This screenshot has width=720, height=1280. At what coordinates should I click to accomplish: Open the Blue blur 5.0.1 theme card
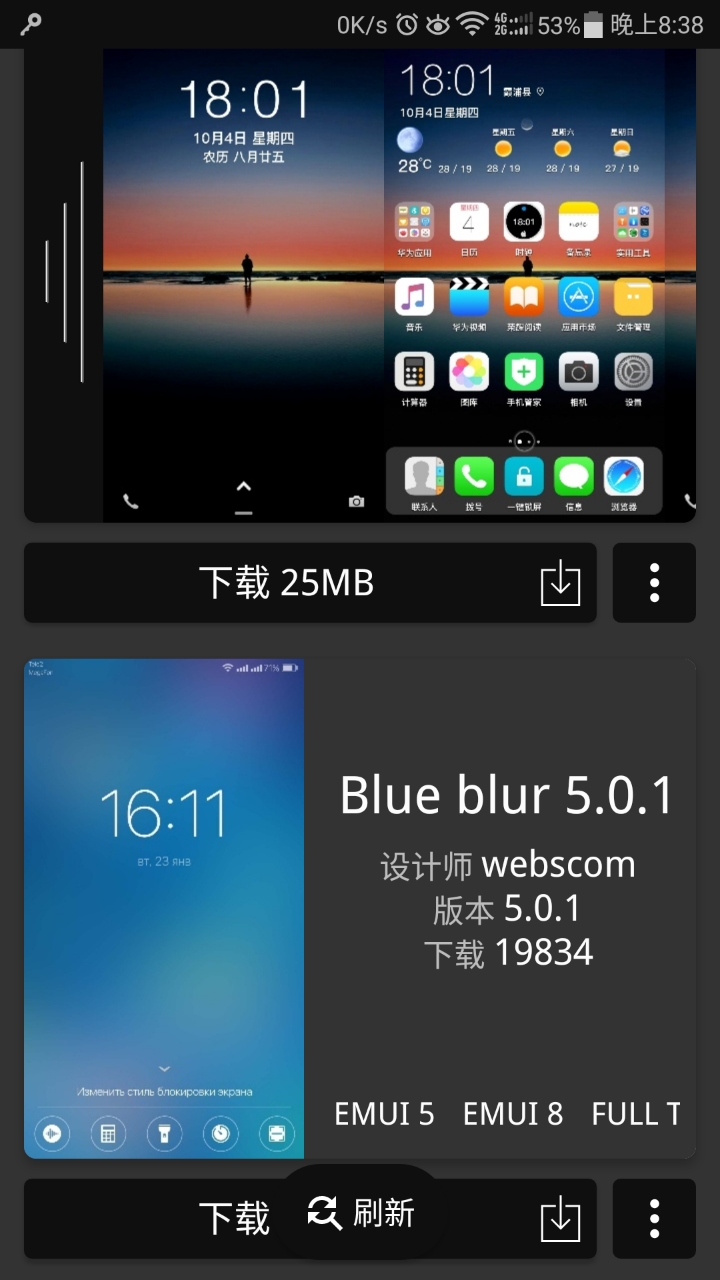click(360, 908)
